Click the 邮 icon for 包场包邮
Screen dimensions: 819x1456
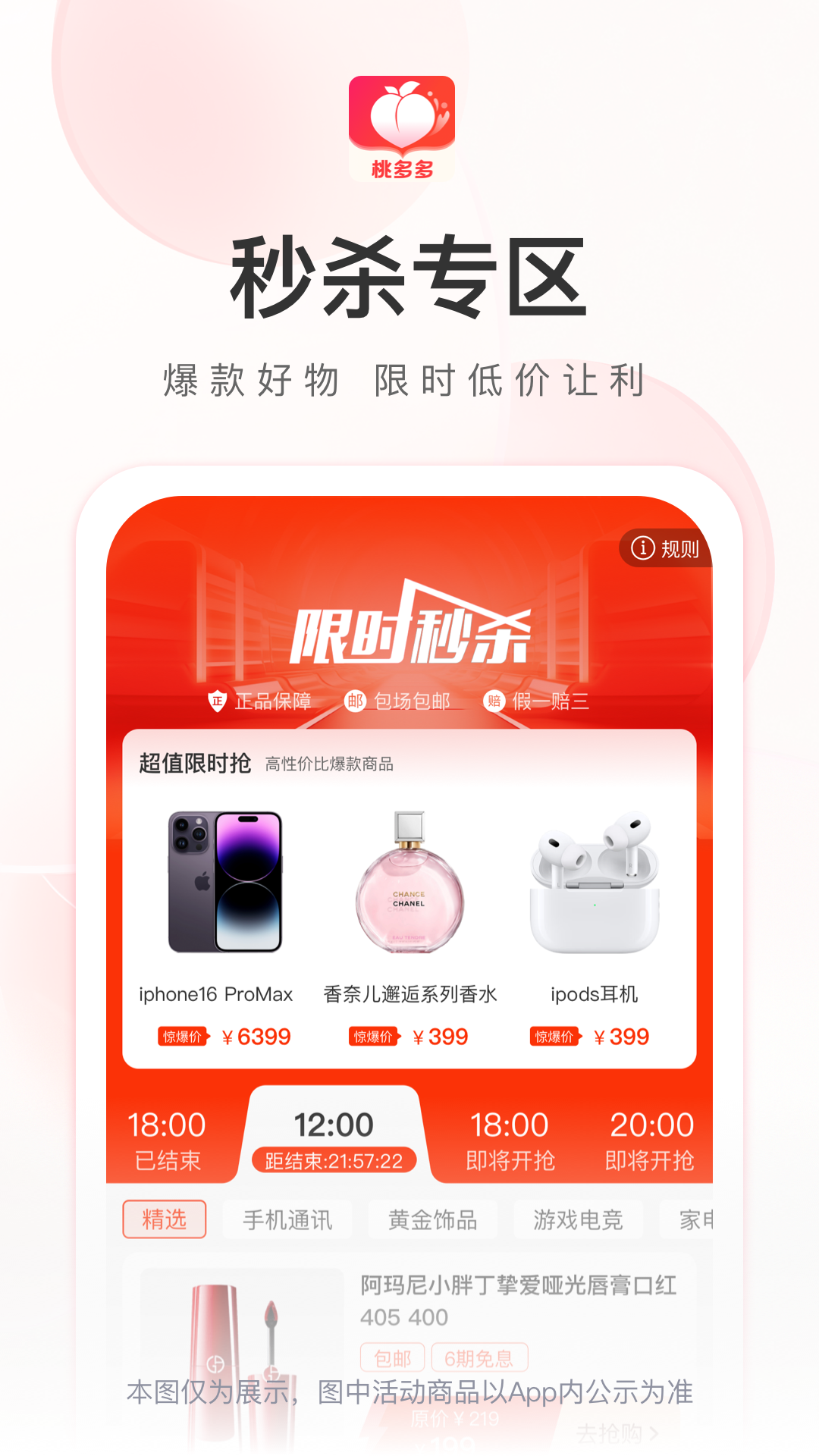354,701
